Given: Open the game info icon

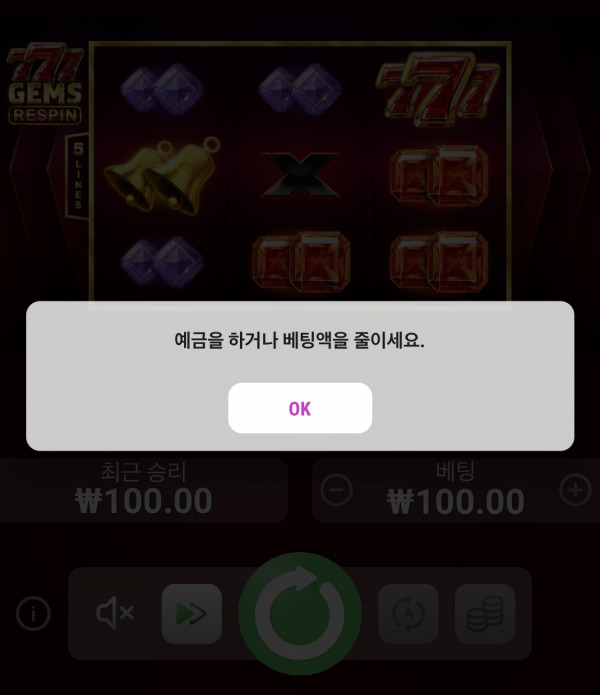Looking at the screenshot, I should [33, 613].
